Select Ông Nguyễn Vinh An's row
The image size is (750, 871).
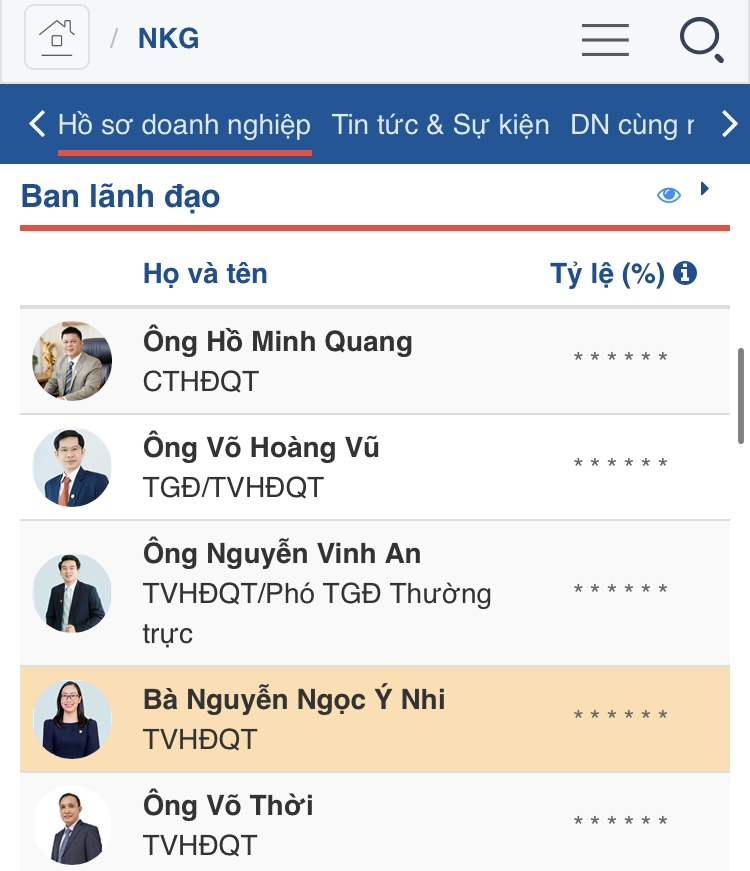pos(282,554)
